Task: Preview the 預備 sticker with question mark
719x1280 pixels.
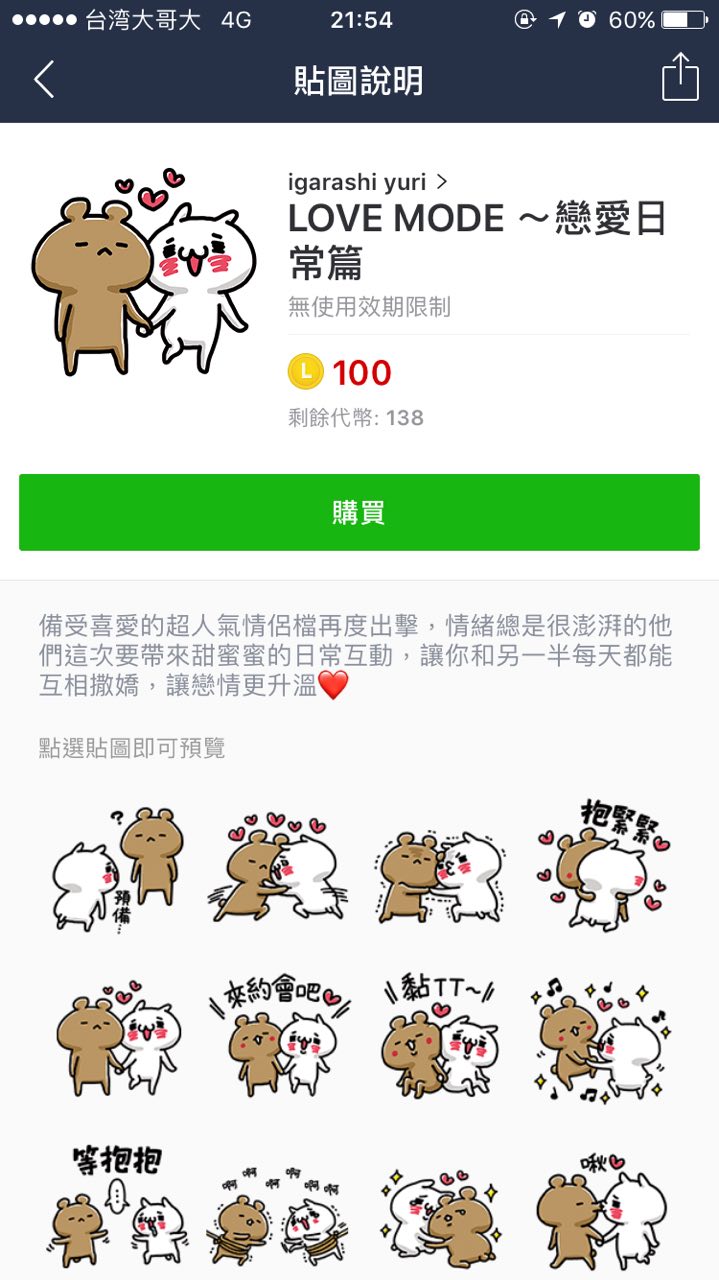Action: (x=117, y=868)
